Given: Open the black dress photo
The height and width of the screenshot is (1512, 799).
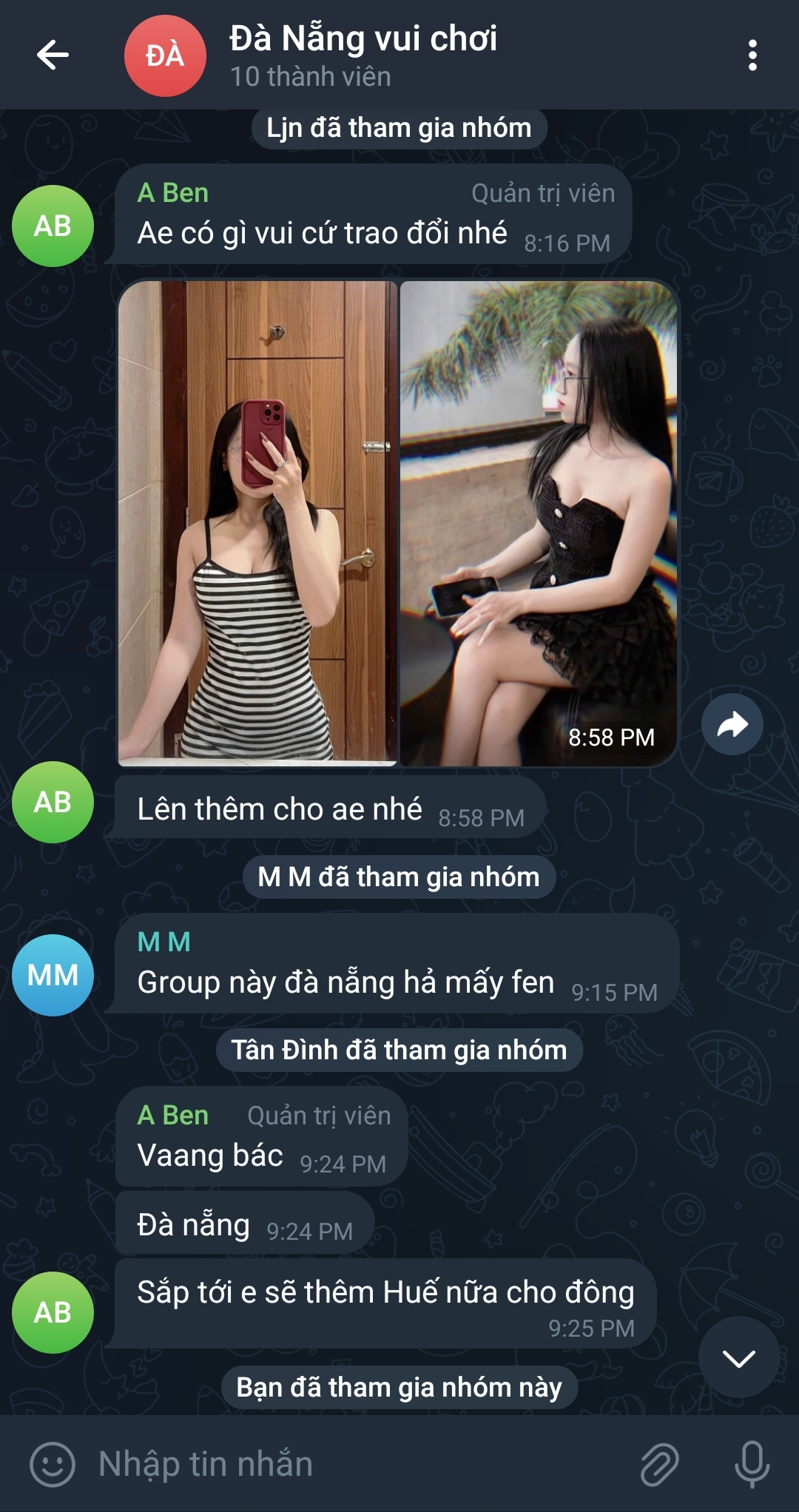Looking at the screenshot, I should 539,522.
